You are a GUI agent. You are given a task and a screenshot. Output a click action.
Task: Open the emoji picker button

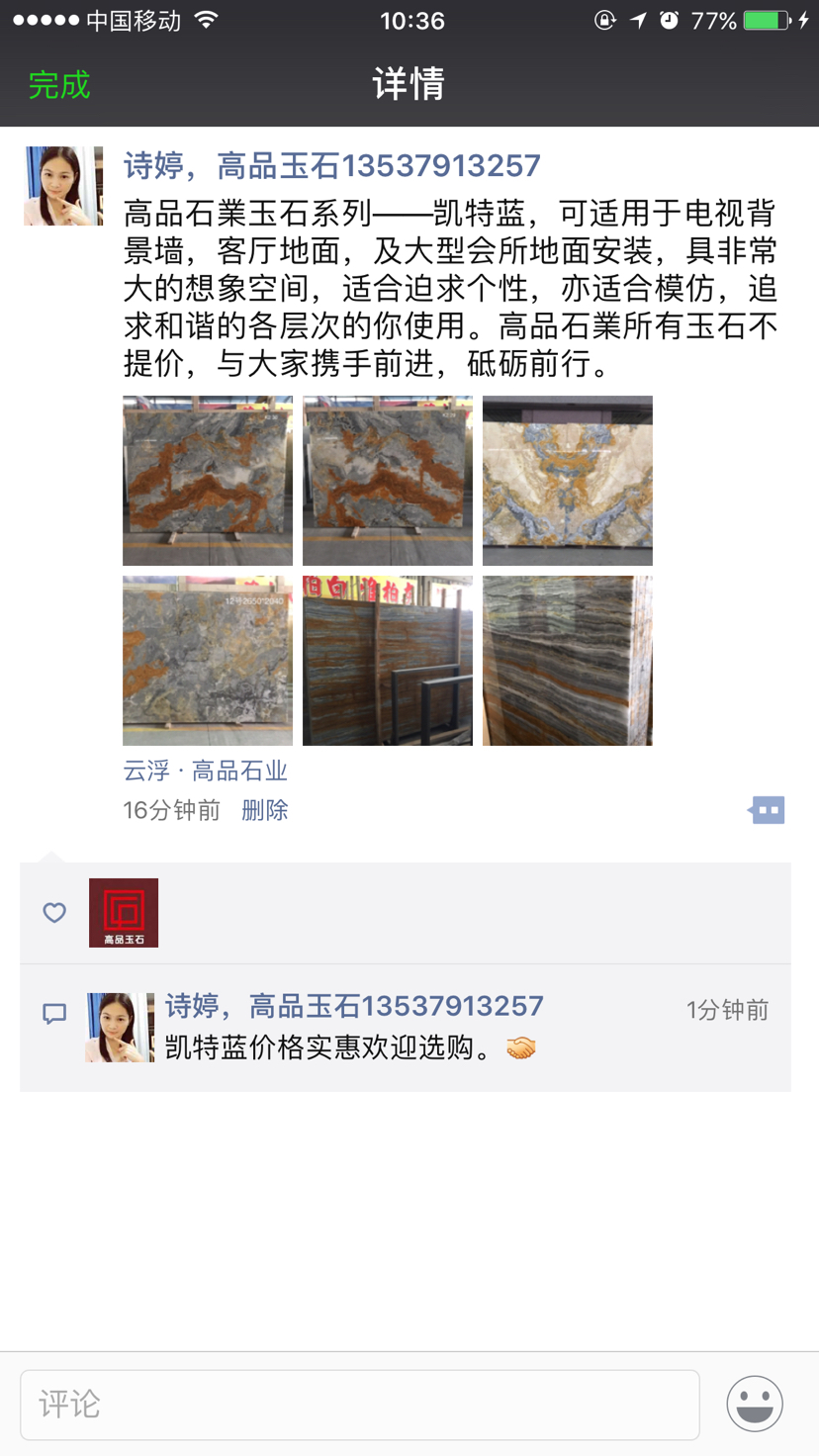(x=755, y=1404)
